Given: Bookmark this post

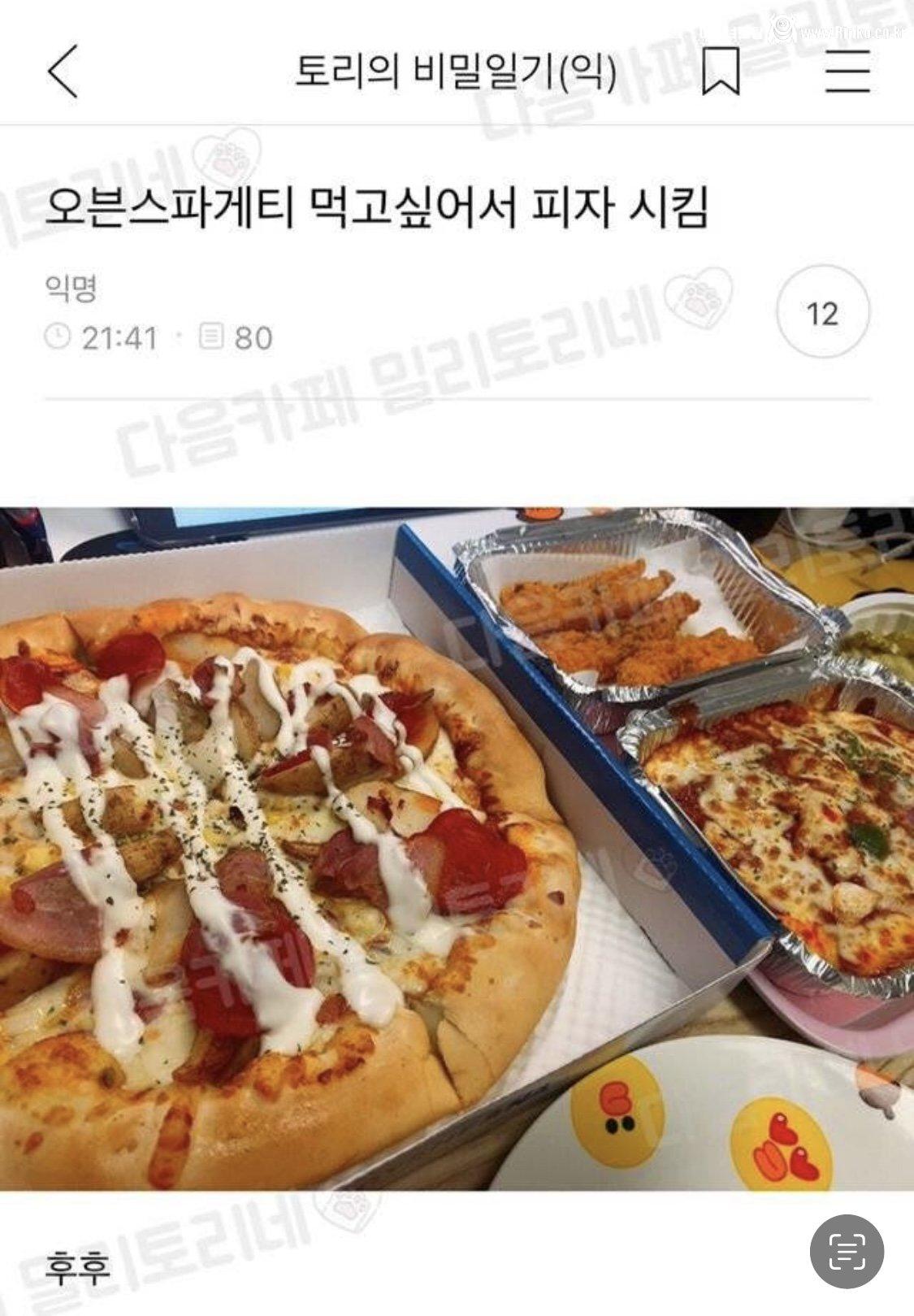Looking at the screenshot, I should point(721,72).
